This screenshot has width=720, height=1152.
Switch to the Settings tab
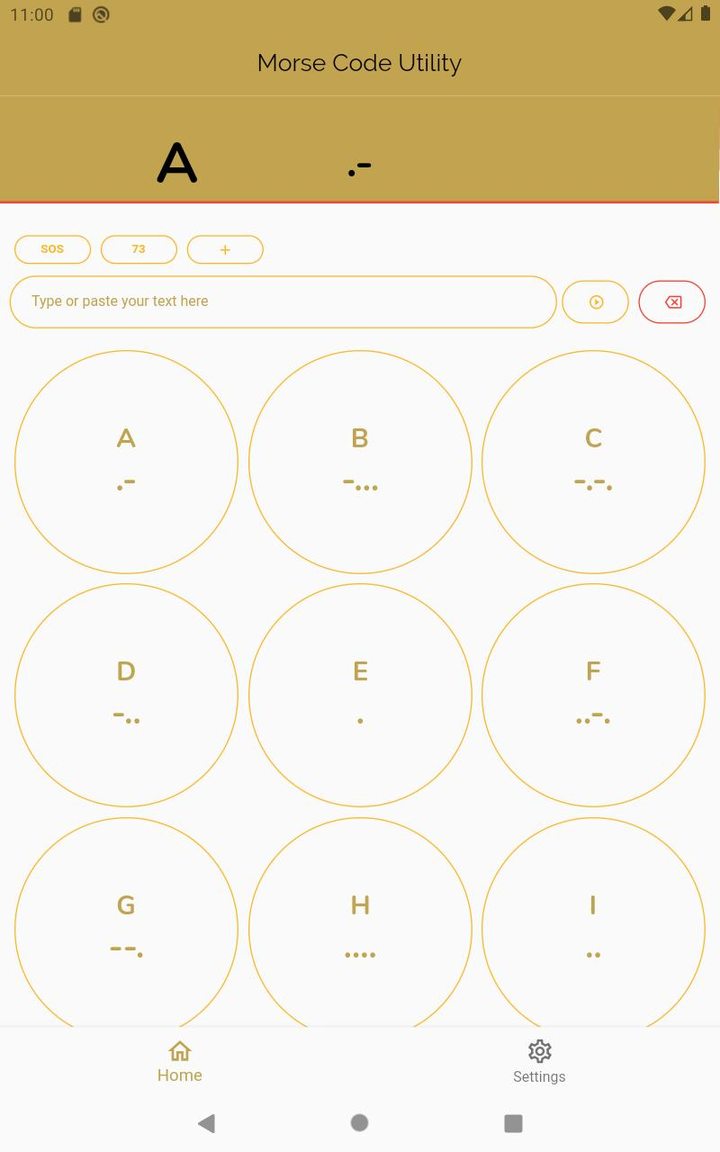(x=539, y=1060)
